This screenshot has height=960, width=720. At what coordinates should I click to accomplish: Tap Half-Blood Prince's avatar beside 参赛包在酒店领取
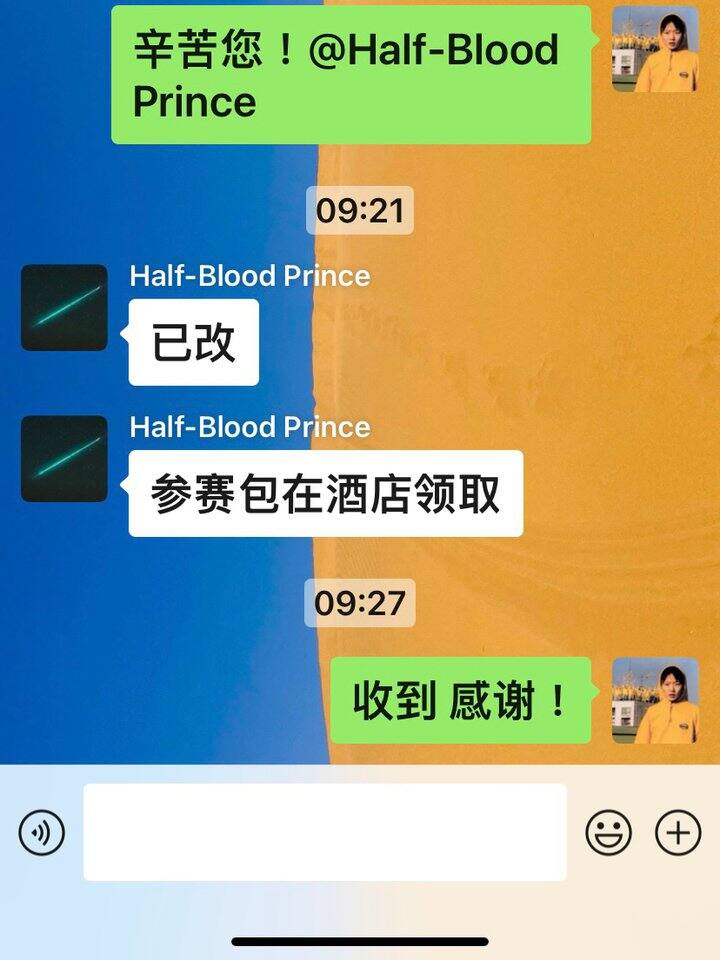coord(64,458)
